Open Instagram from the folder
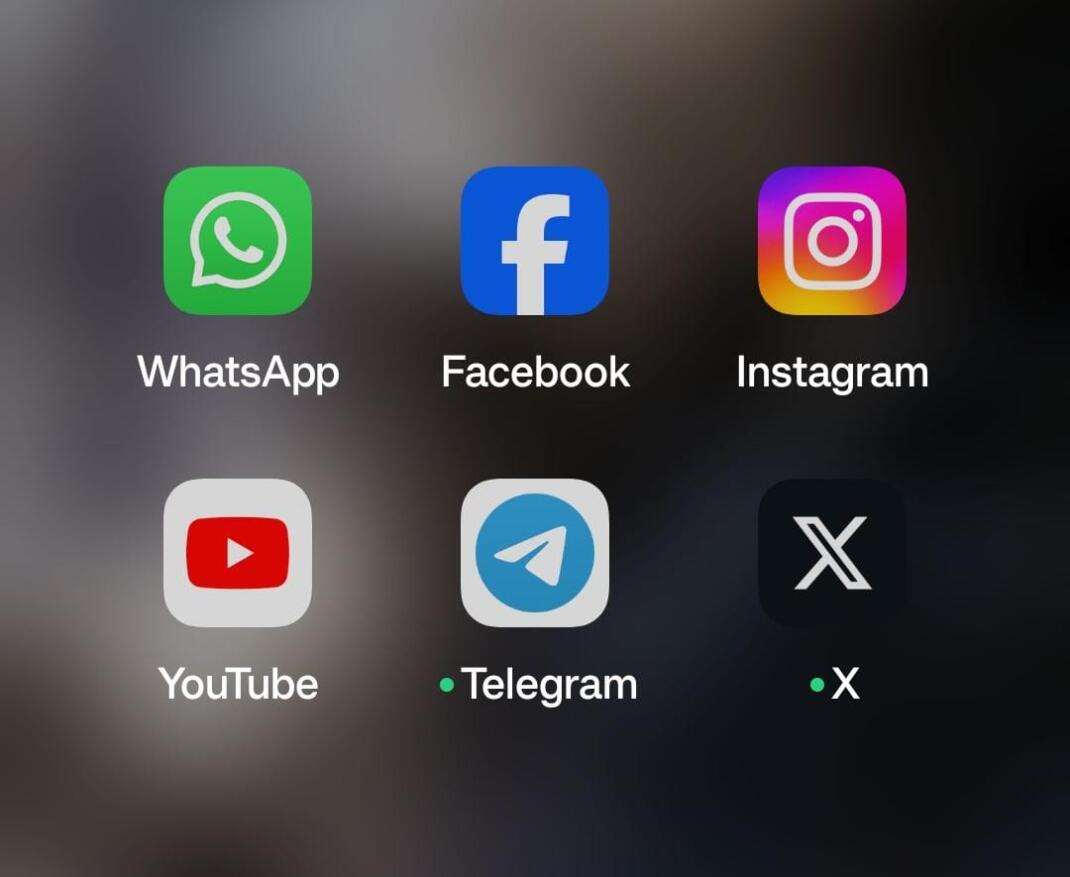This screenshot has height=877, width=1070. coord(832,241)
